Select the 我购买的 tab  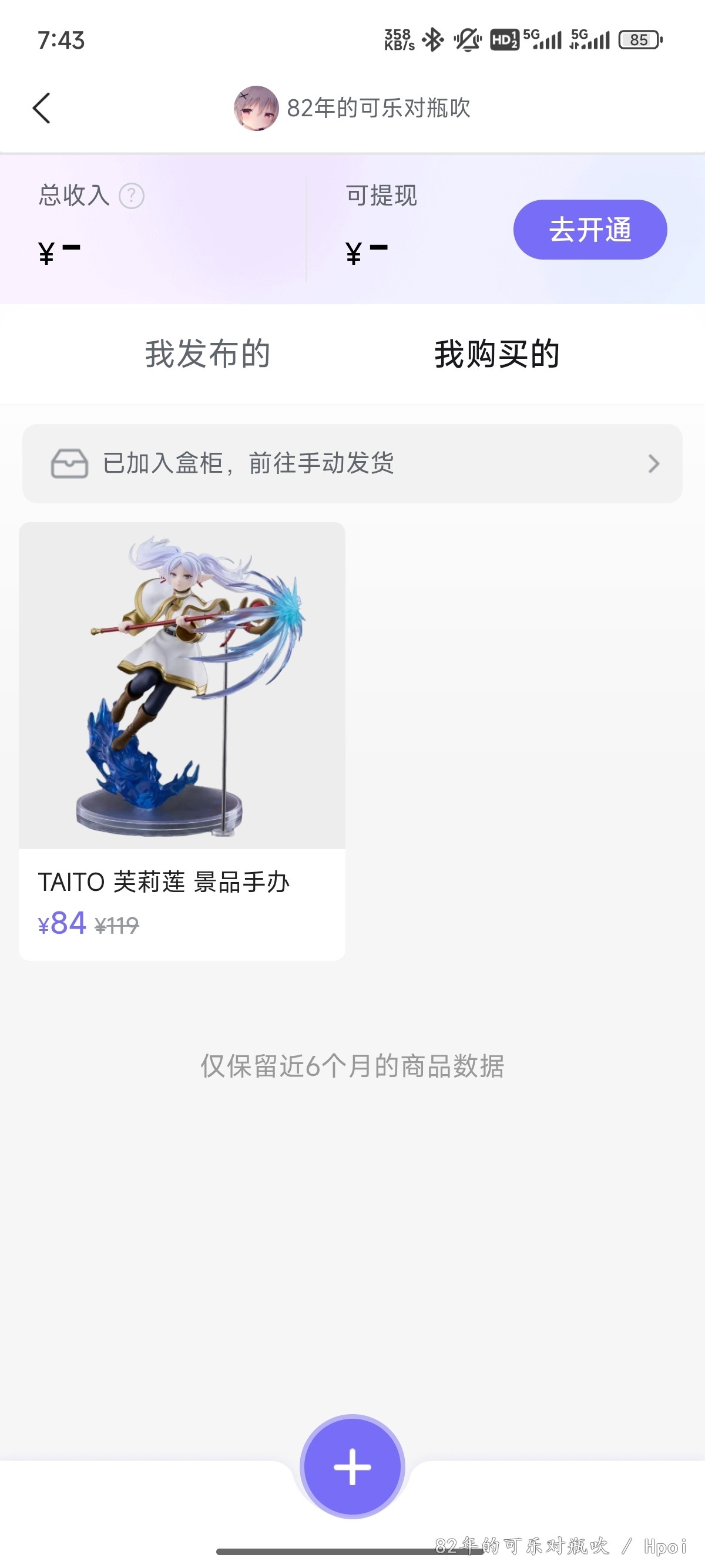pyautogui.click(x=496, y=354)
